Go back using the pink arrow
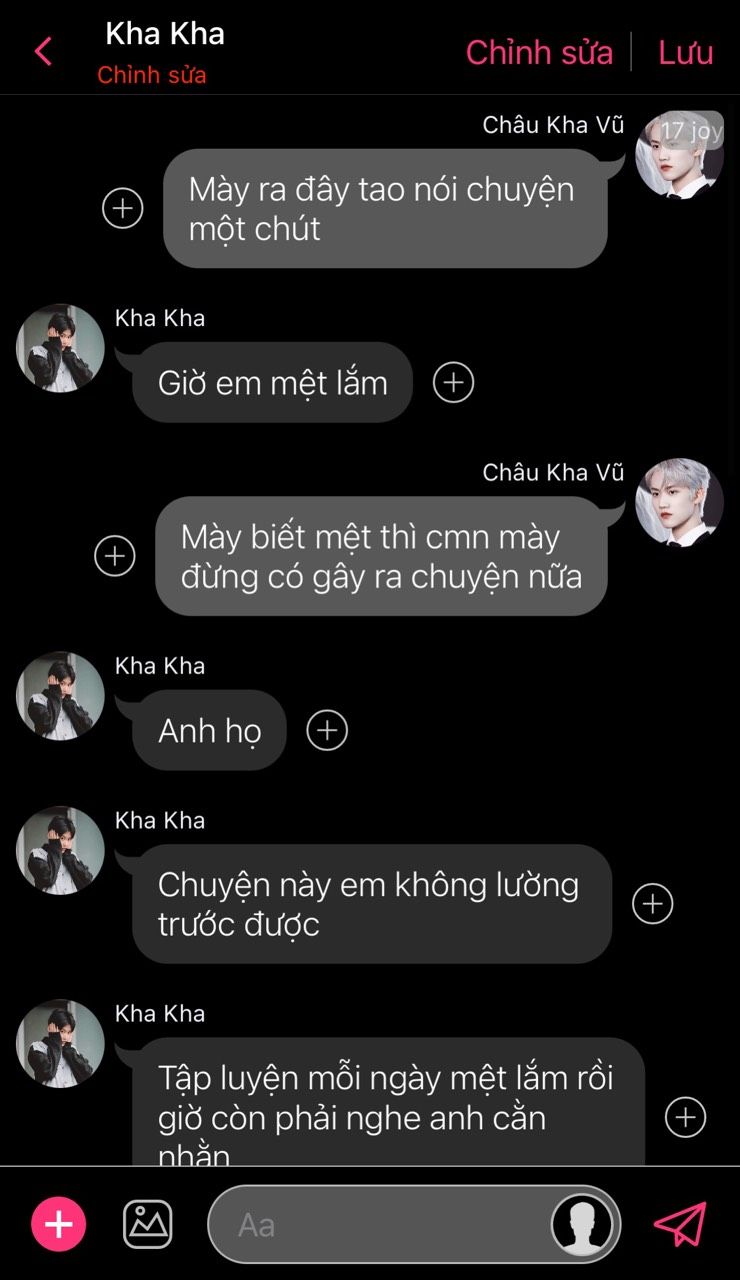This screenshot has height=1280, width=740. 43,52
